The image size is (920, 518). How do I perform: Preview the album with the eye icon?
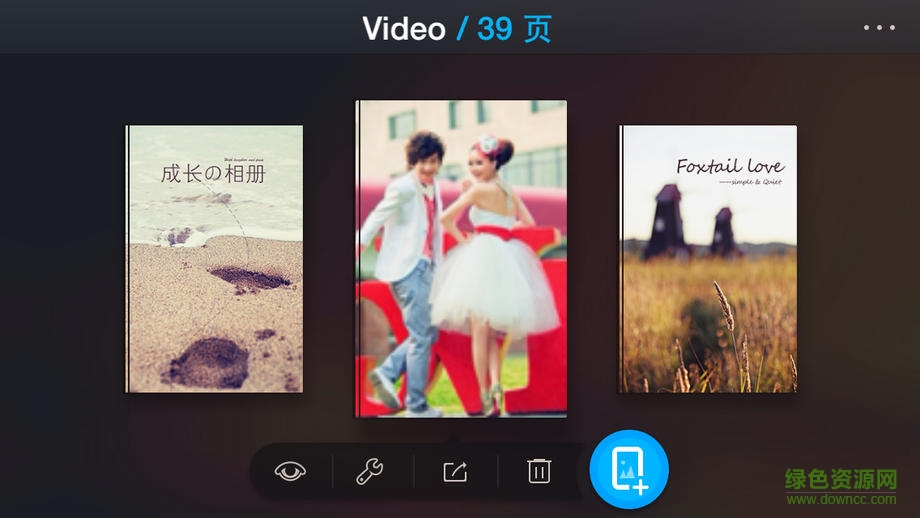tap(290, 471)
